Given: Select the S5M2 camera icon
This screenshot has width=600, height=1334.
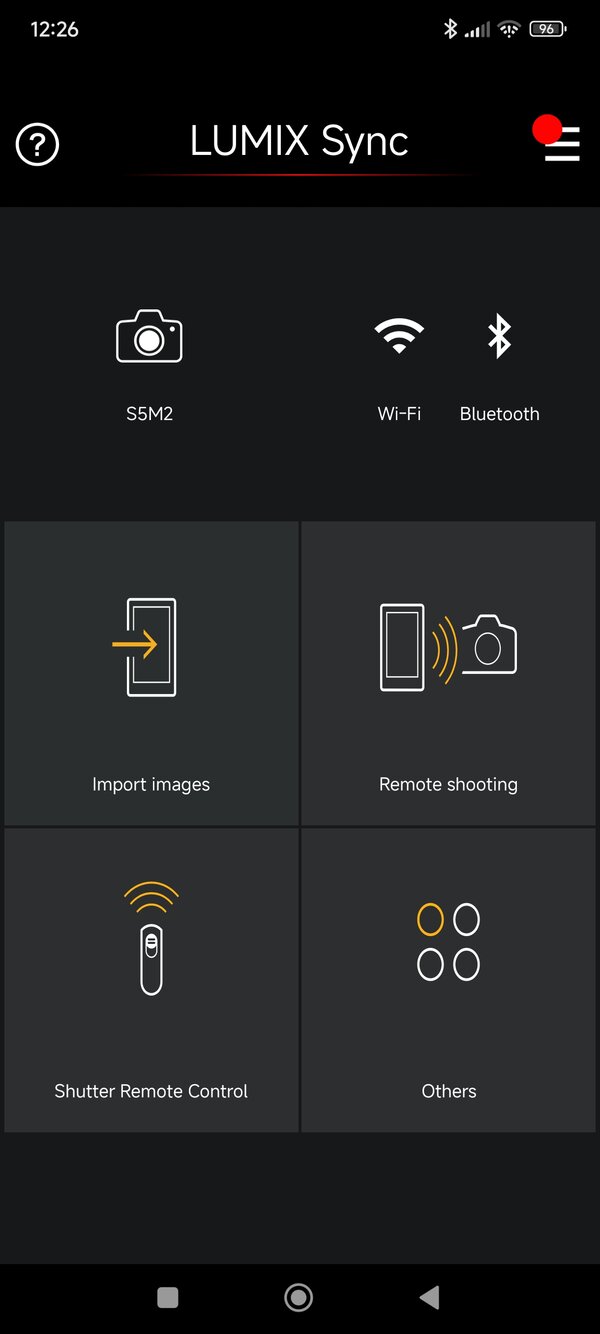Looking at the screenshot, I should coord(149,336).
